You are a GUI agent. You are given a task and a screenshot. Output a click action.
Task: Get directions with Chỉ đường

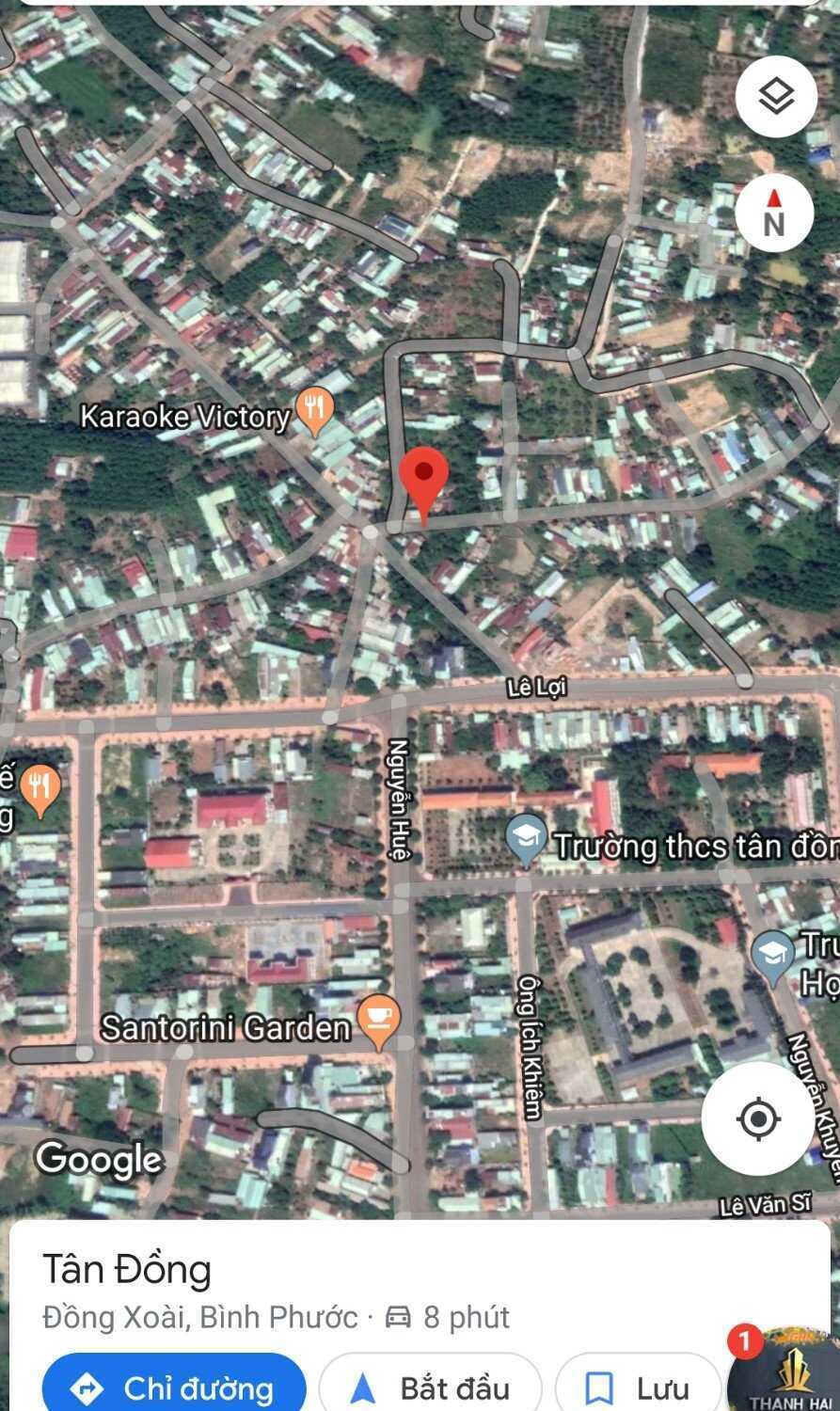click(x=174, y=1387)
